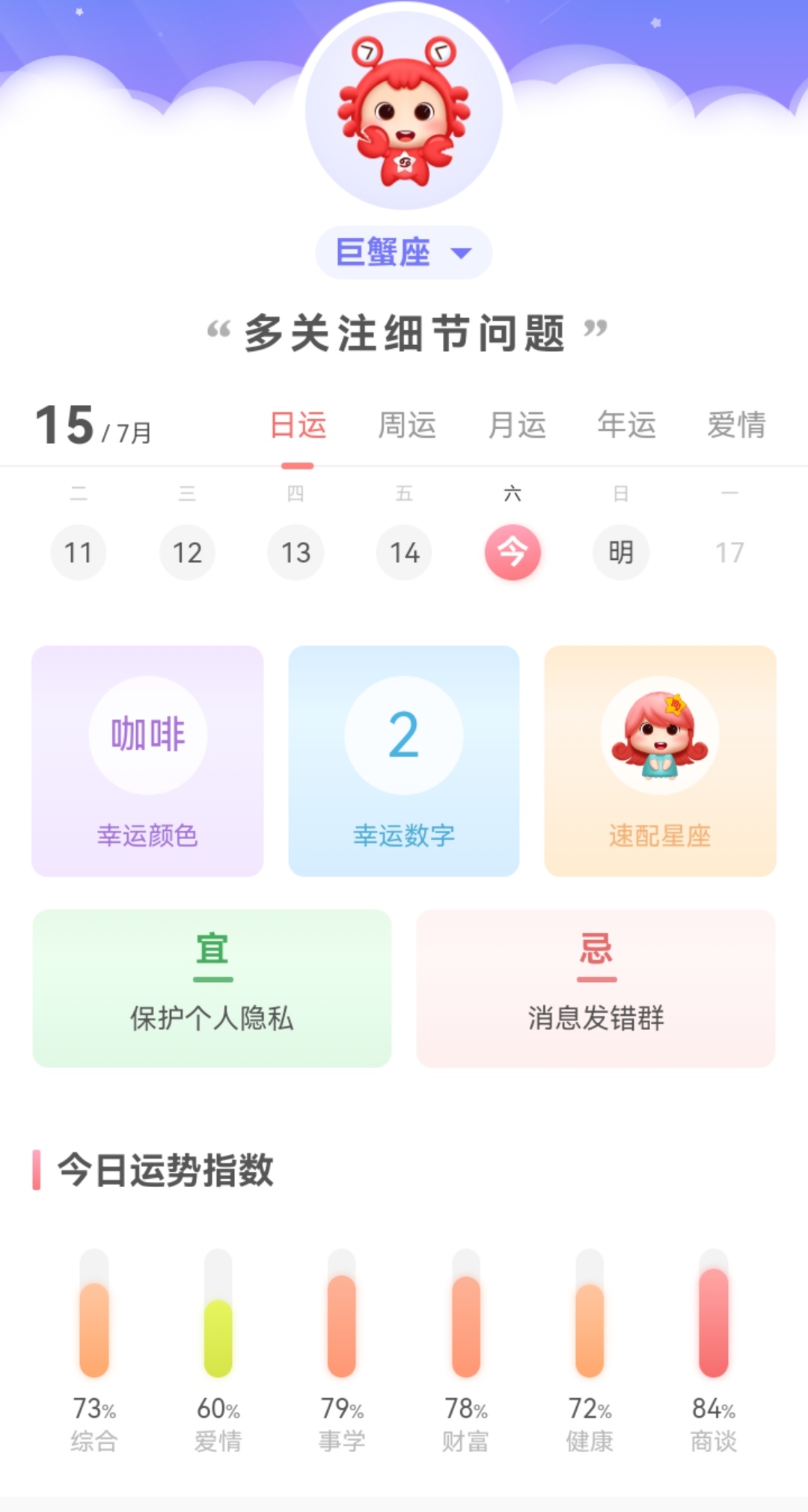Open the 巨蟹座 zodiac selector dropdown

[x=403, y=253]
